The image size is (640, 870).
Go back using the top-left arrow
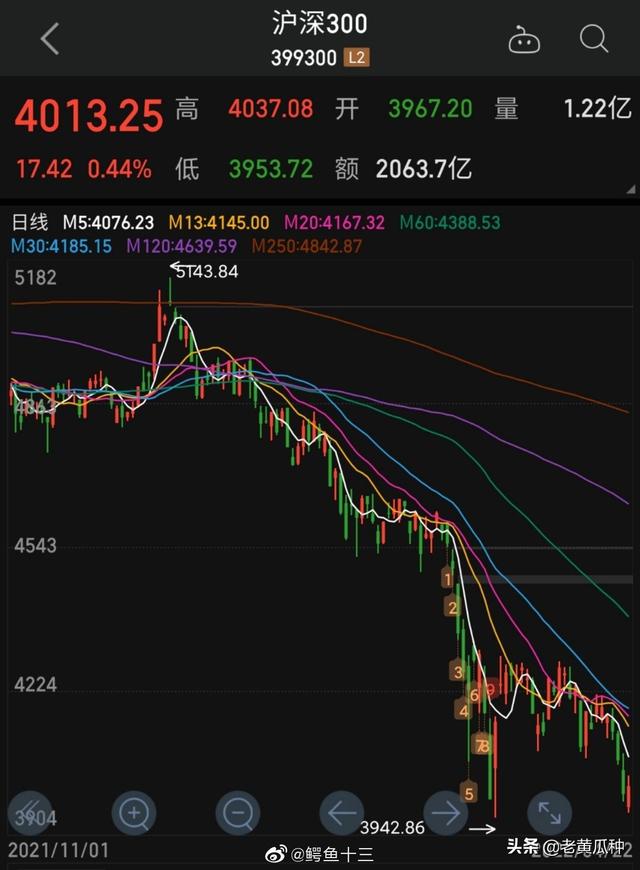[x=50, y=39]
